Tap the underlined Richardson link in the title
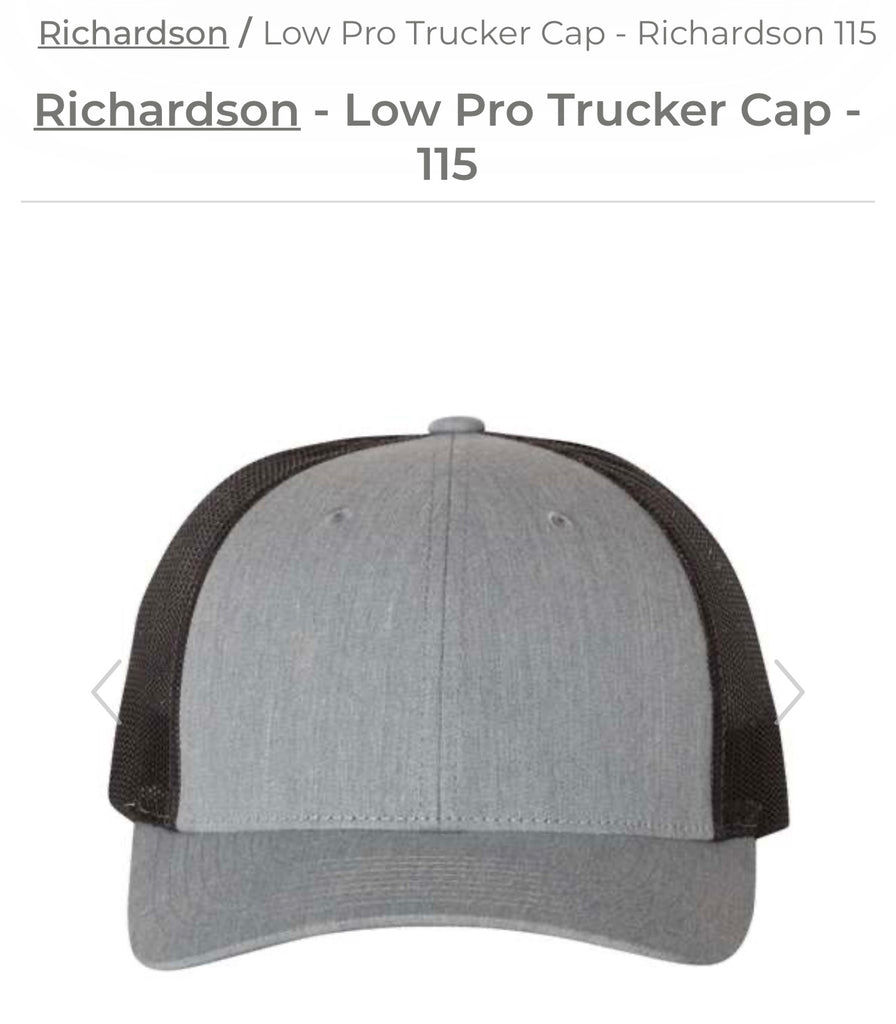Screen dimensions: 896x1024 tap(167, 110)
